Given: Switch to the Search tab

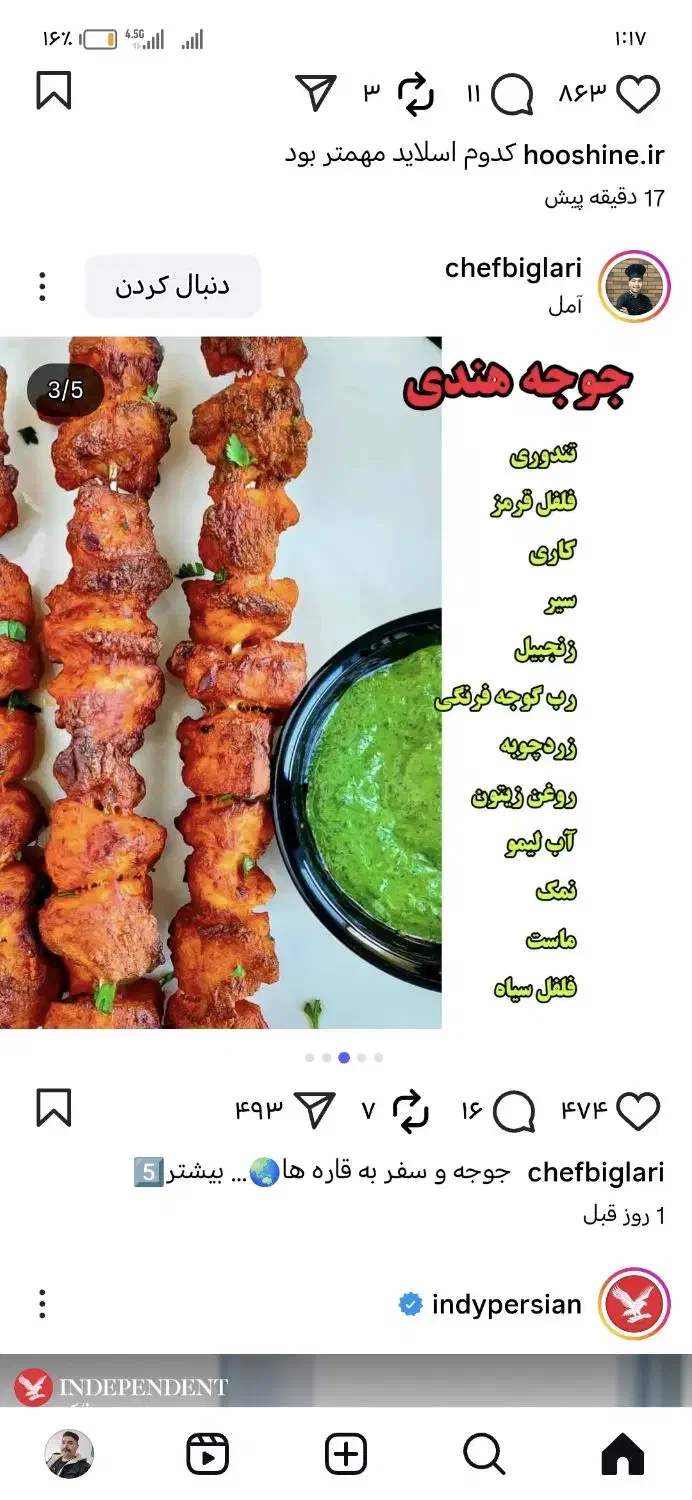Looking at the screenshot, I should click(484, 1454).
